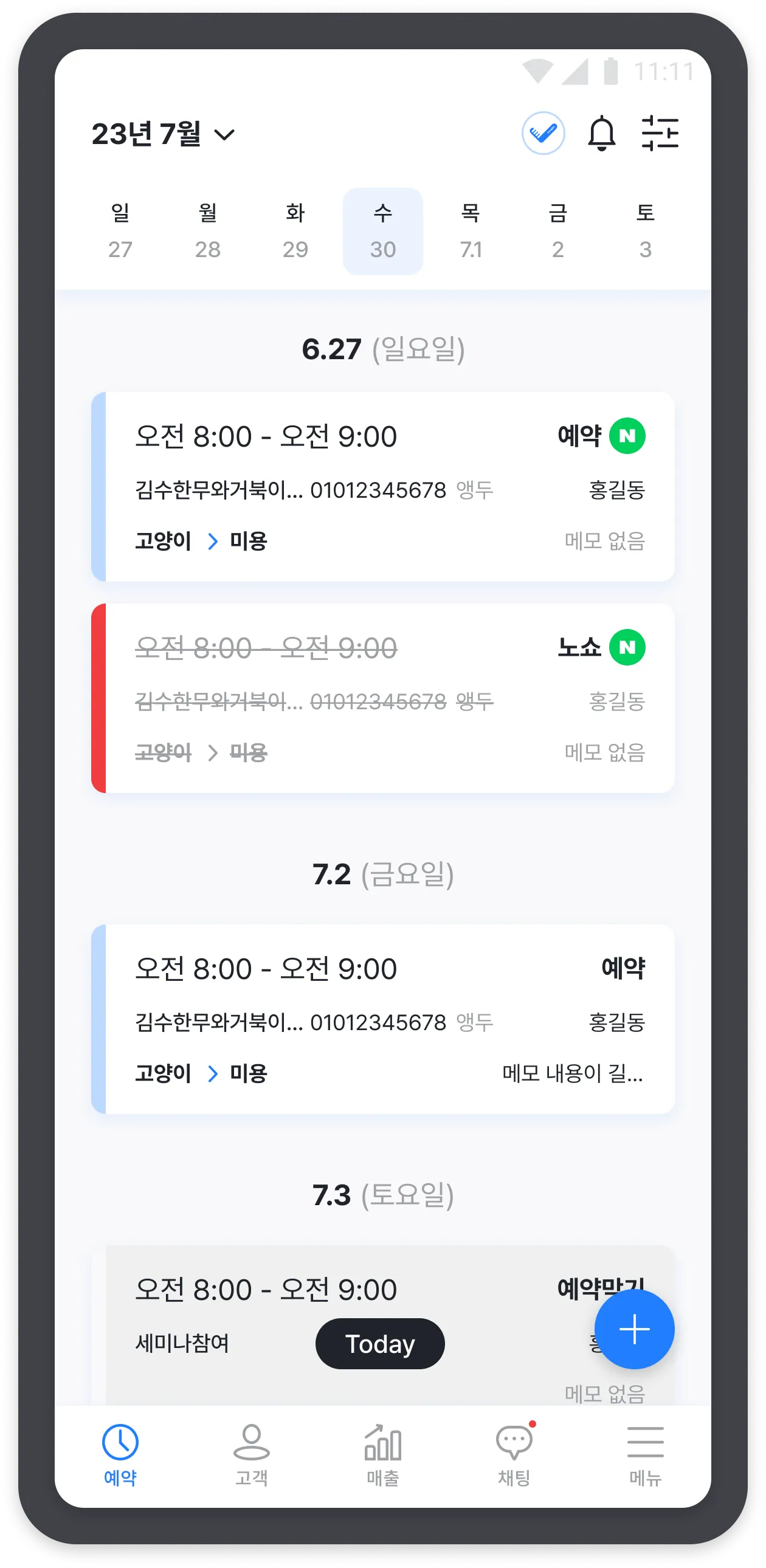Open the 노쇼 no-show reservation card

coord(384,698)
